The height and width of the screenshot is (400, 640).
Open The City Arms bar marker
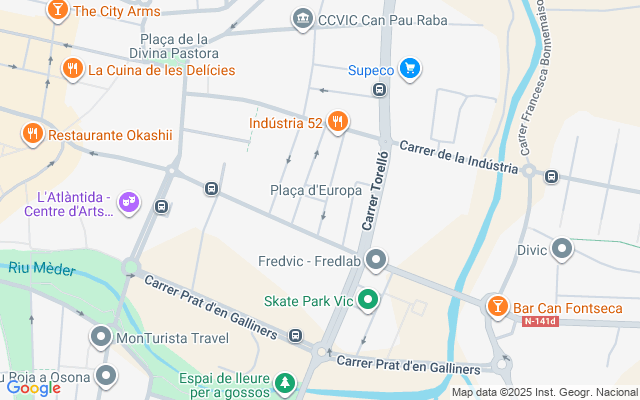click(58, 11)
